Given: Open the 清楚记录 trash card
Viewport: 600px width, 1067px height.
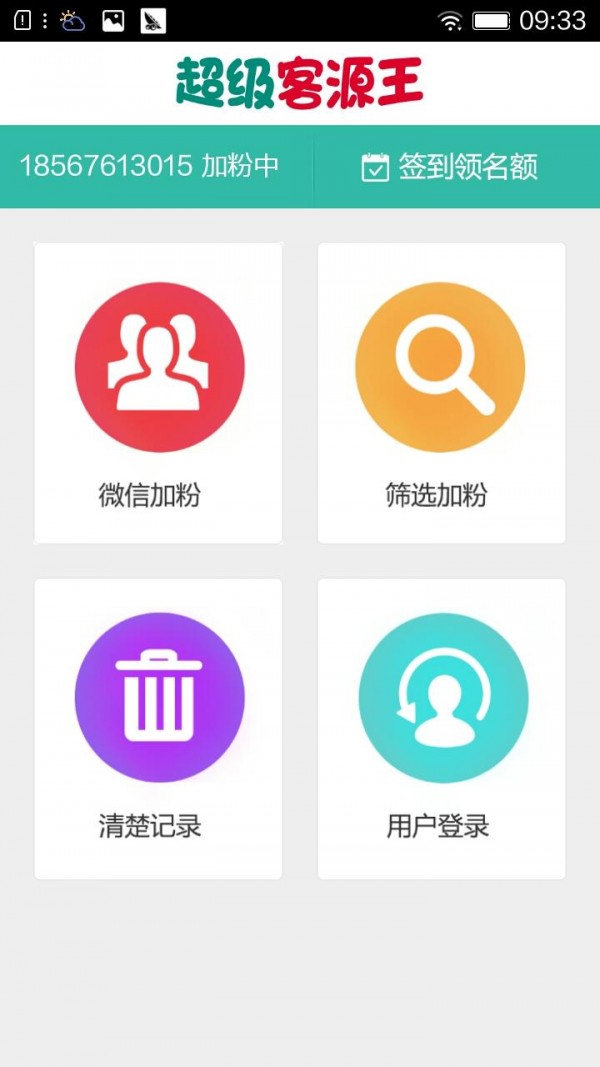Looking at the screenshot, I should click(158, 729).
